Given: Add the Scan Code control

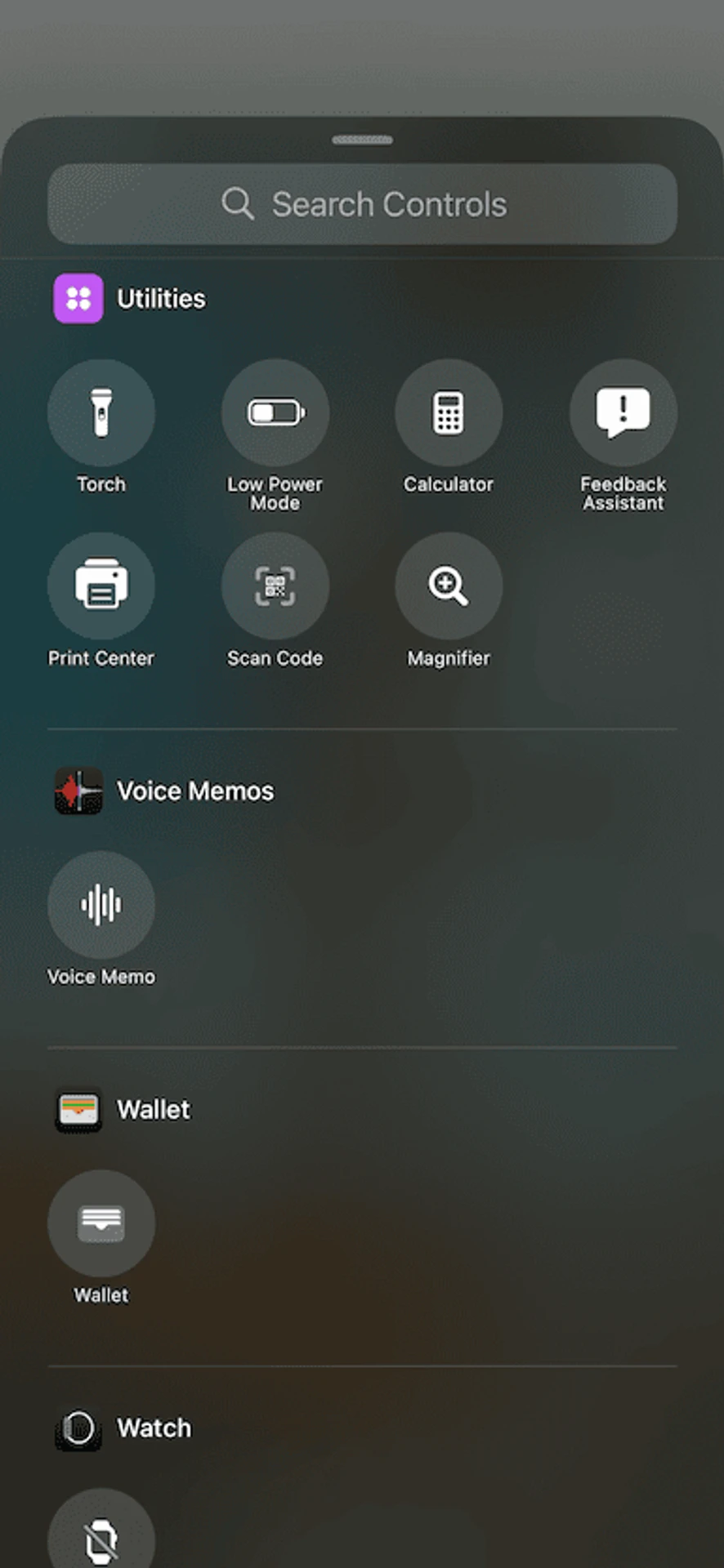Looking at the screenshot, I should [x=275, y=586].
